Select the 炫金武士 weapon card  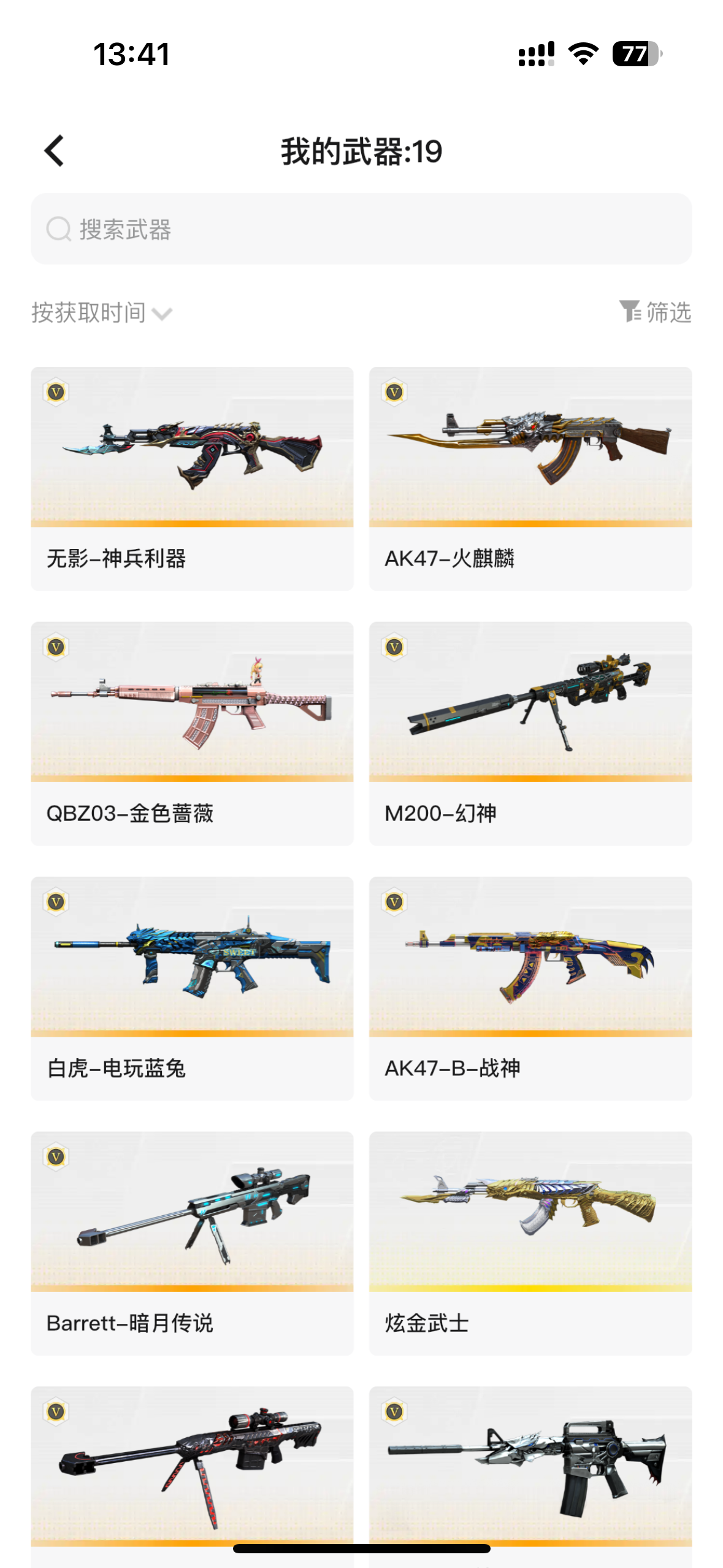coord(530,1243)
